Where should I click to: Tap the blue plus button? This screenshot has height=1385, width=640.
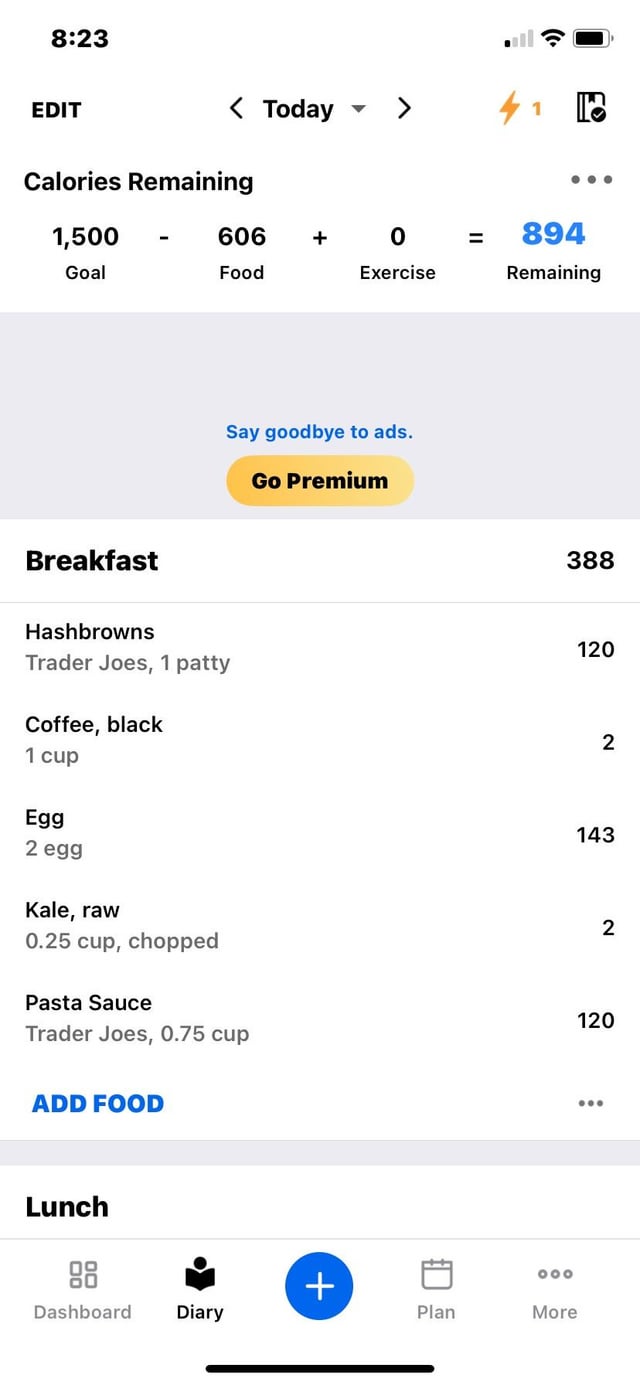click(319, 1286)
